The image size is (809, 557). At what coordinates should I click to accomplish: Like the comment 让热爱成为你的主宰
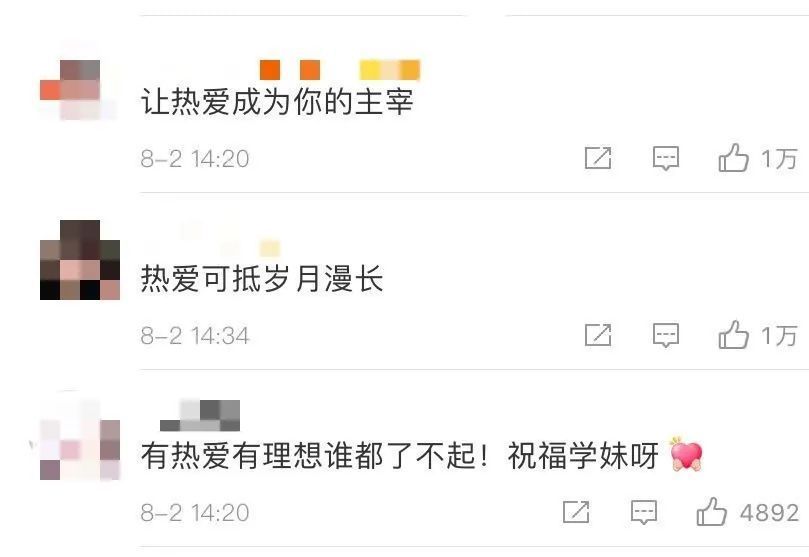pyautogui.click(x=734, y=158)
